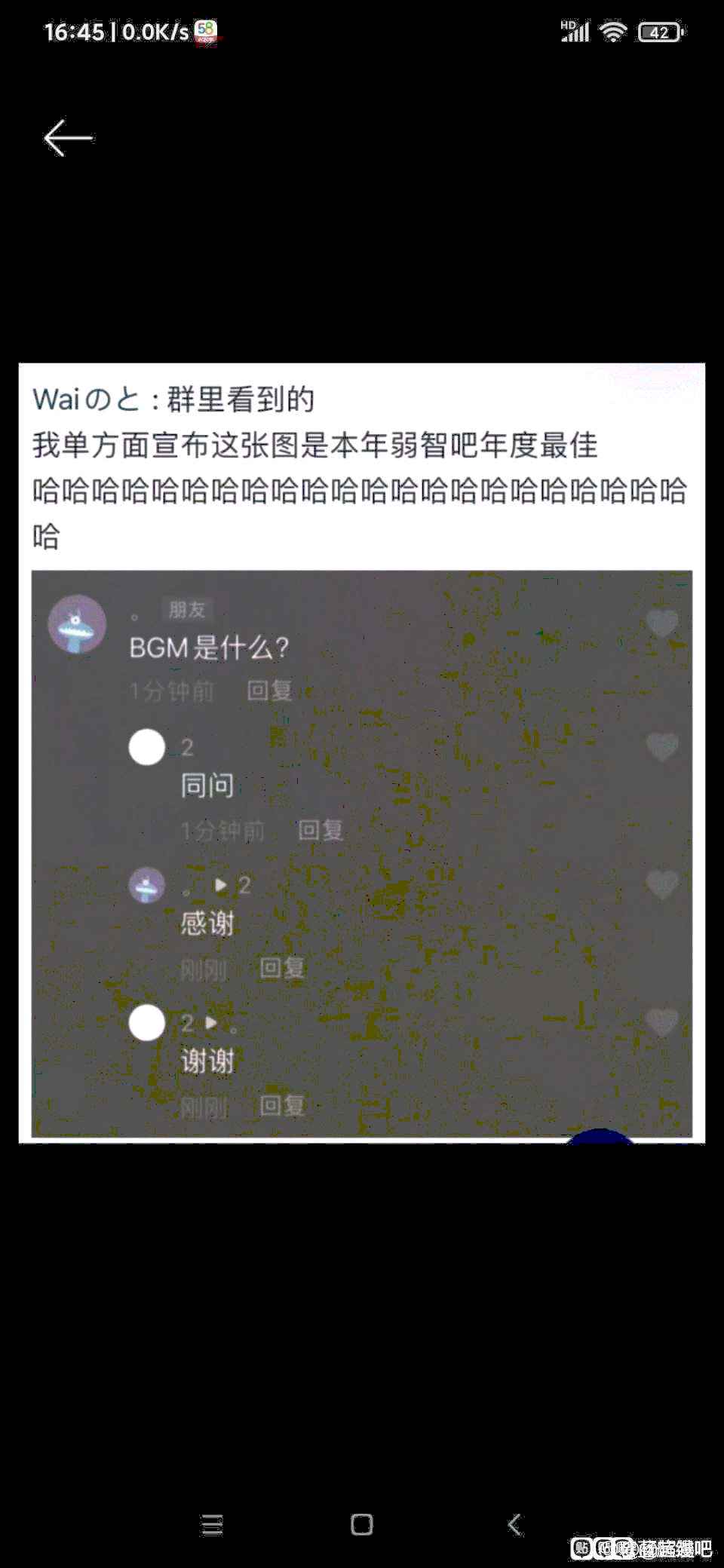Viewport: 724px width, 1568px height.
Task: Open the system recent apps menu
Action: point(212,1525)
